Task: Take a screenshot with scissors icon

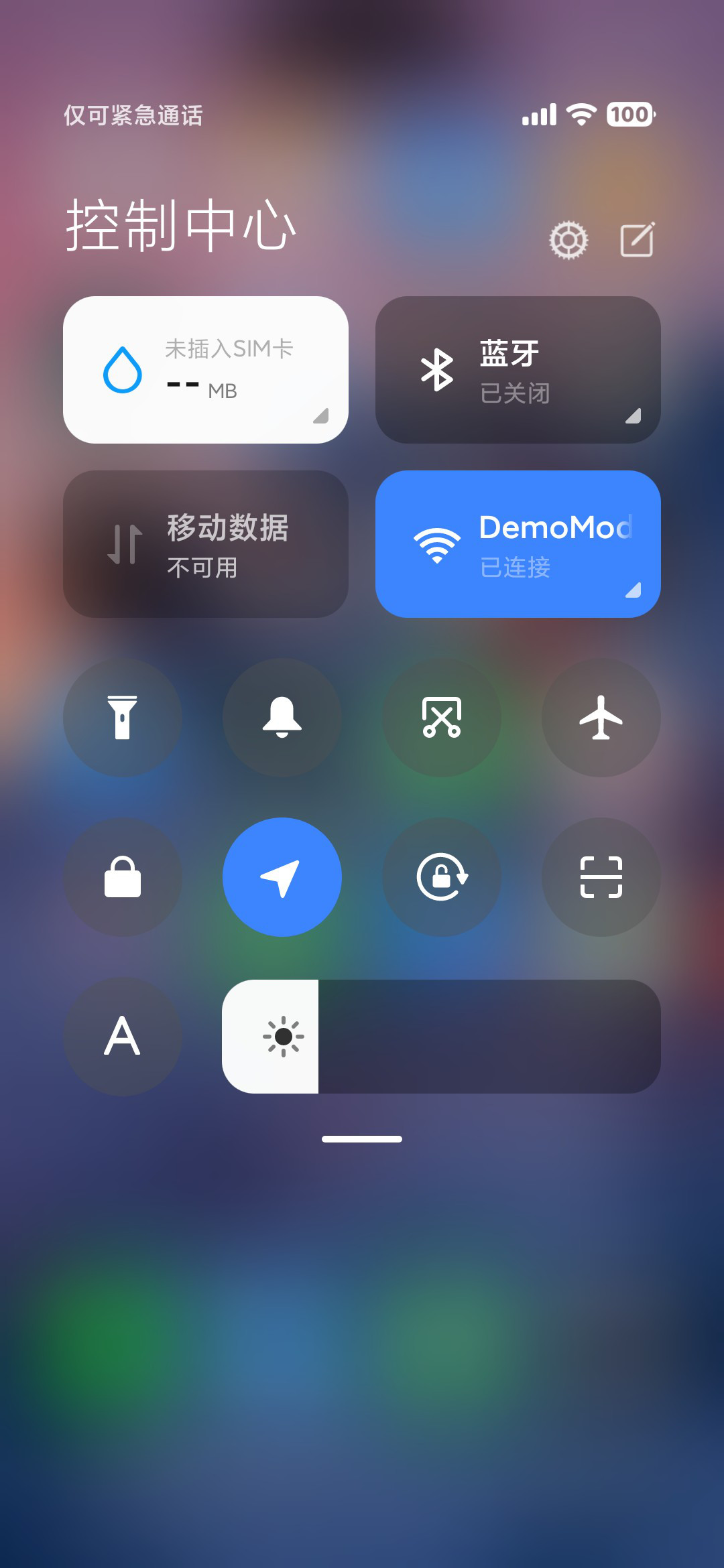Action: (442, 718)
